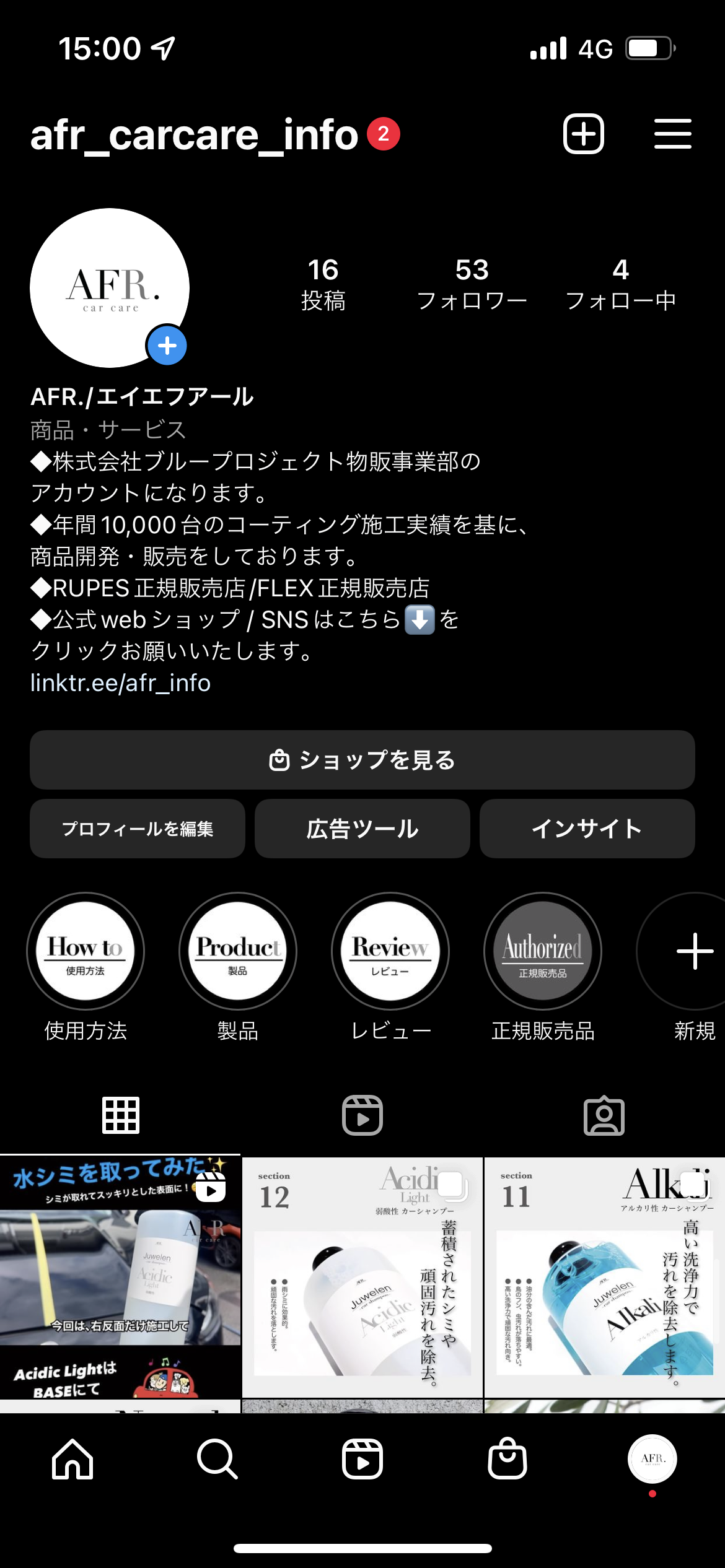The width and height of the screenshot is (725, 1568).
Task: Open the linktr.ee/afr_info link
Action: 121,682
